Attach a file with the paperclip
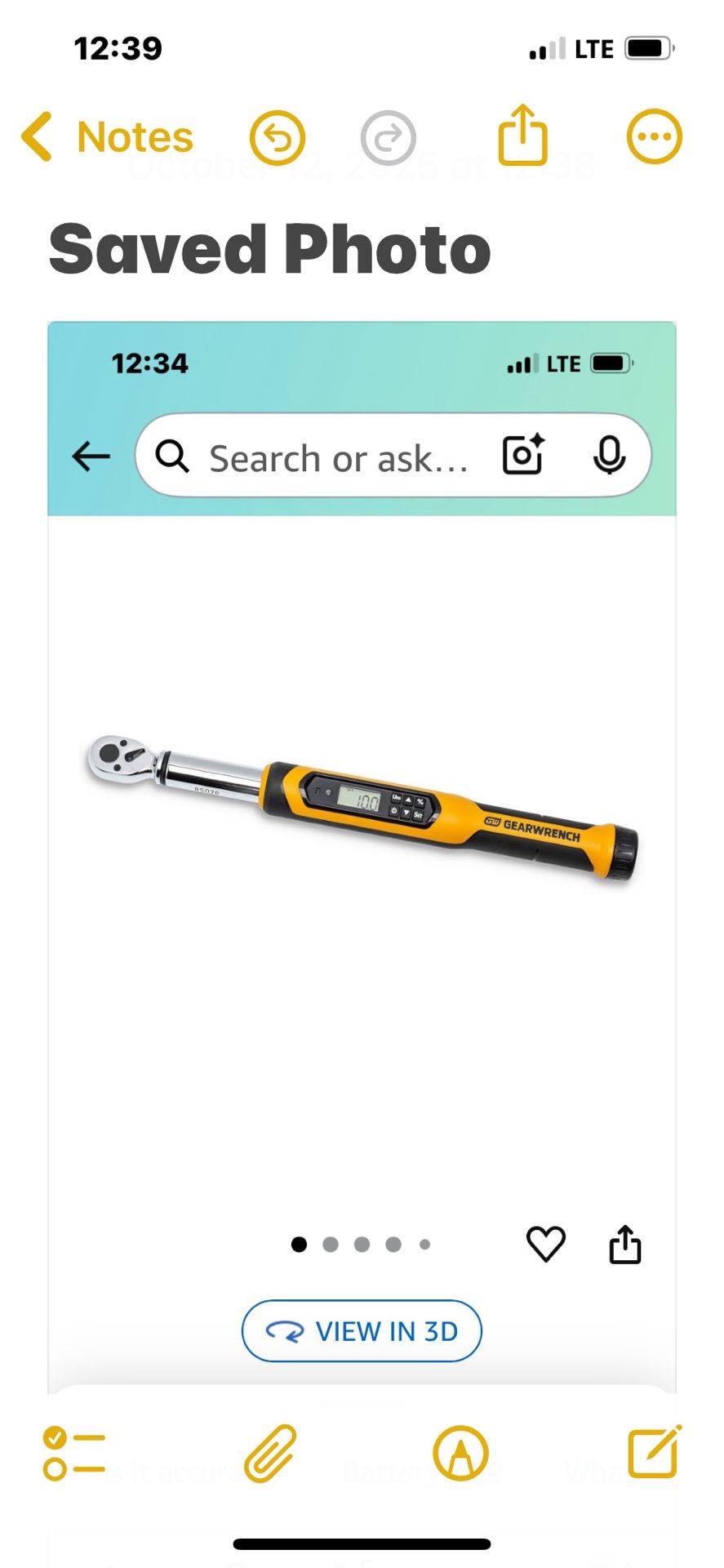Screen dimensions: 724x1568 click(x=270, y=1454)
